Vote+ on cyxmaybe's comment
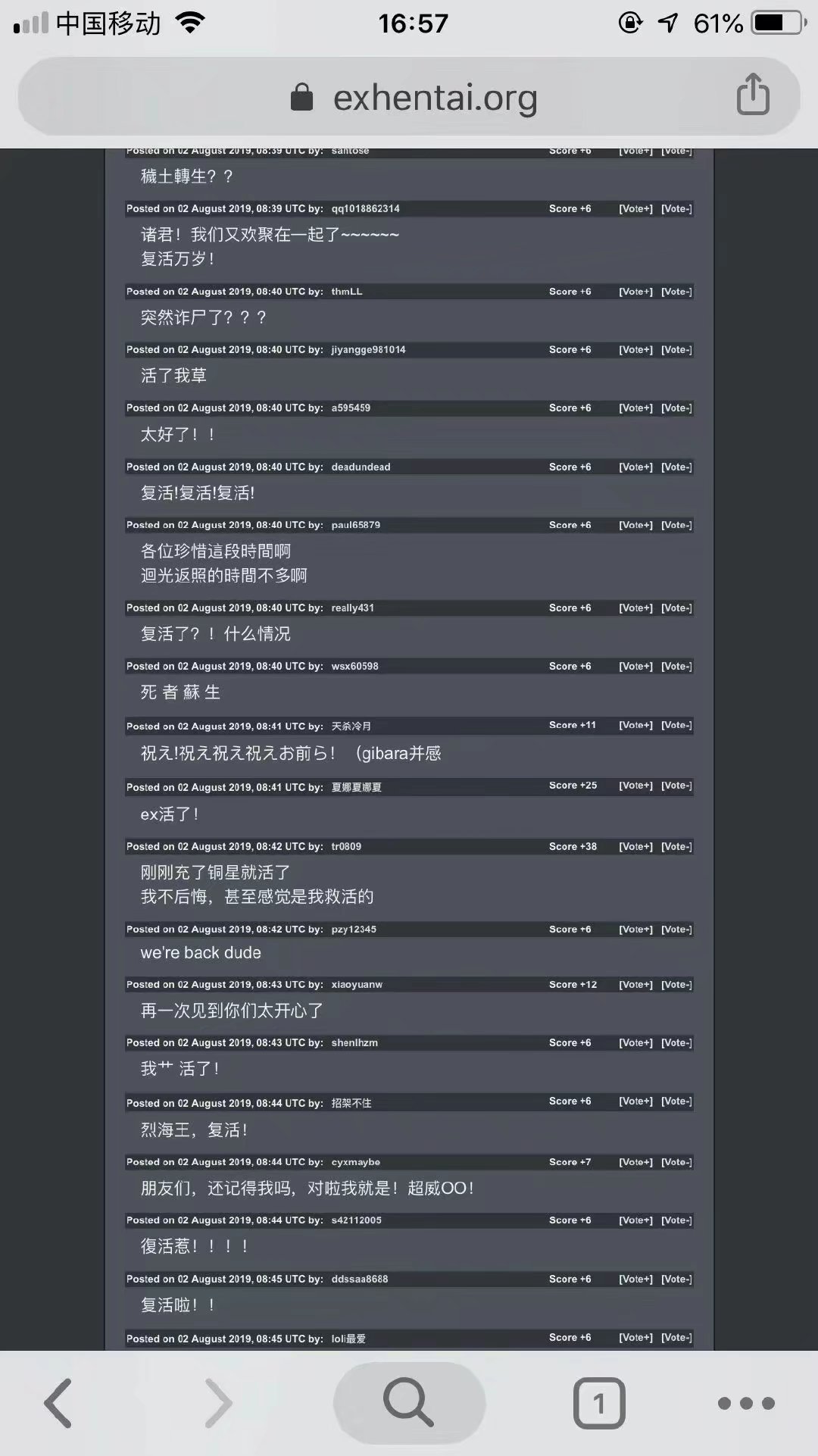This screenshot has height=1456, width=818. [x=635, y=1161]
